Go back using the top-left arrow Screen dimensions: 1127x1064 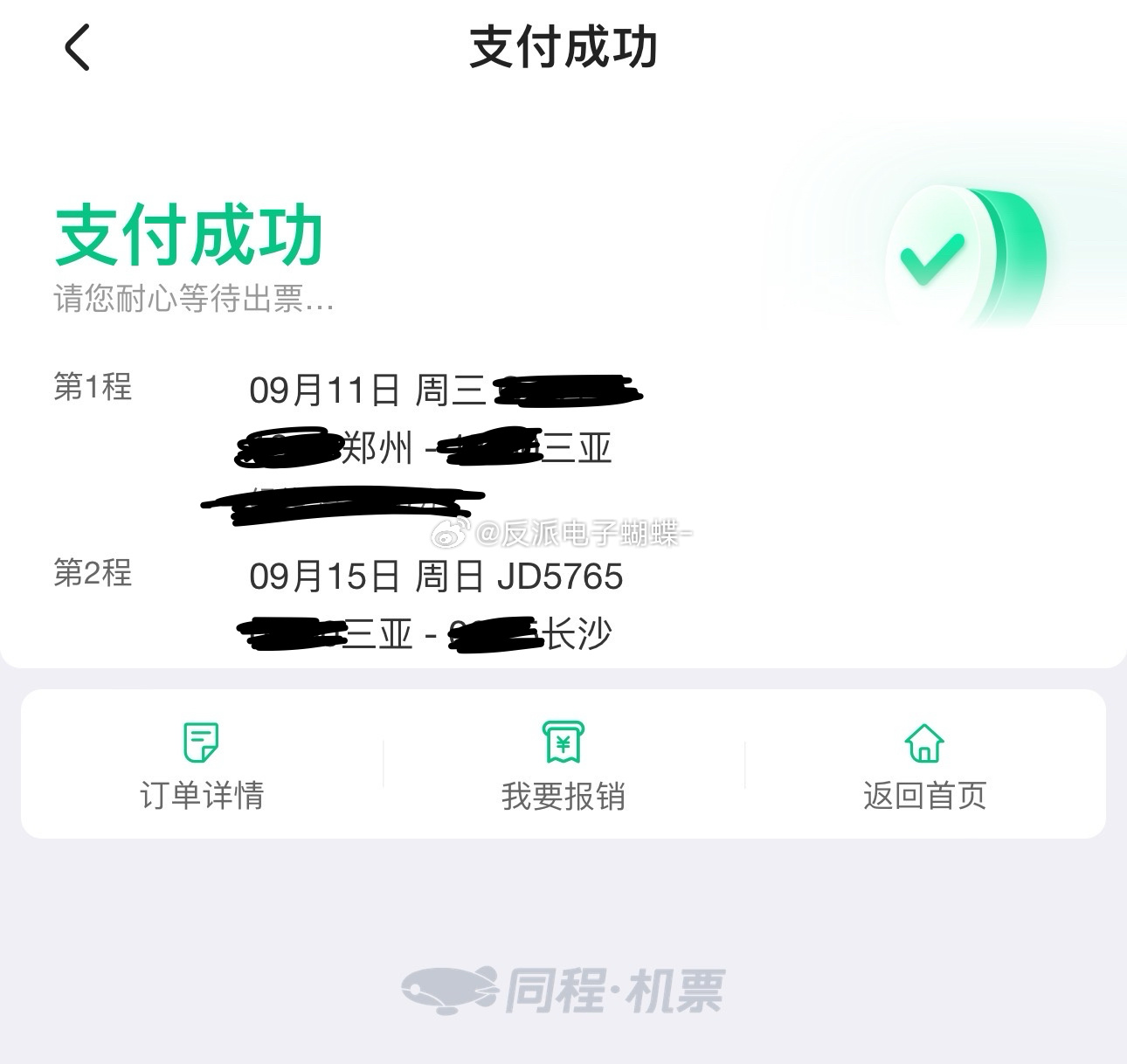point(77,47)
